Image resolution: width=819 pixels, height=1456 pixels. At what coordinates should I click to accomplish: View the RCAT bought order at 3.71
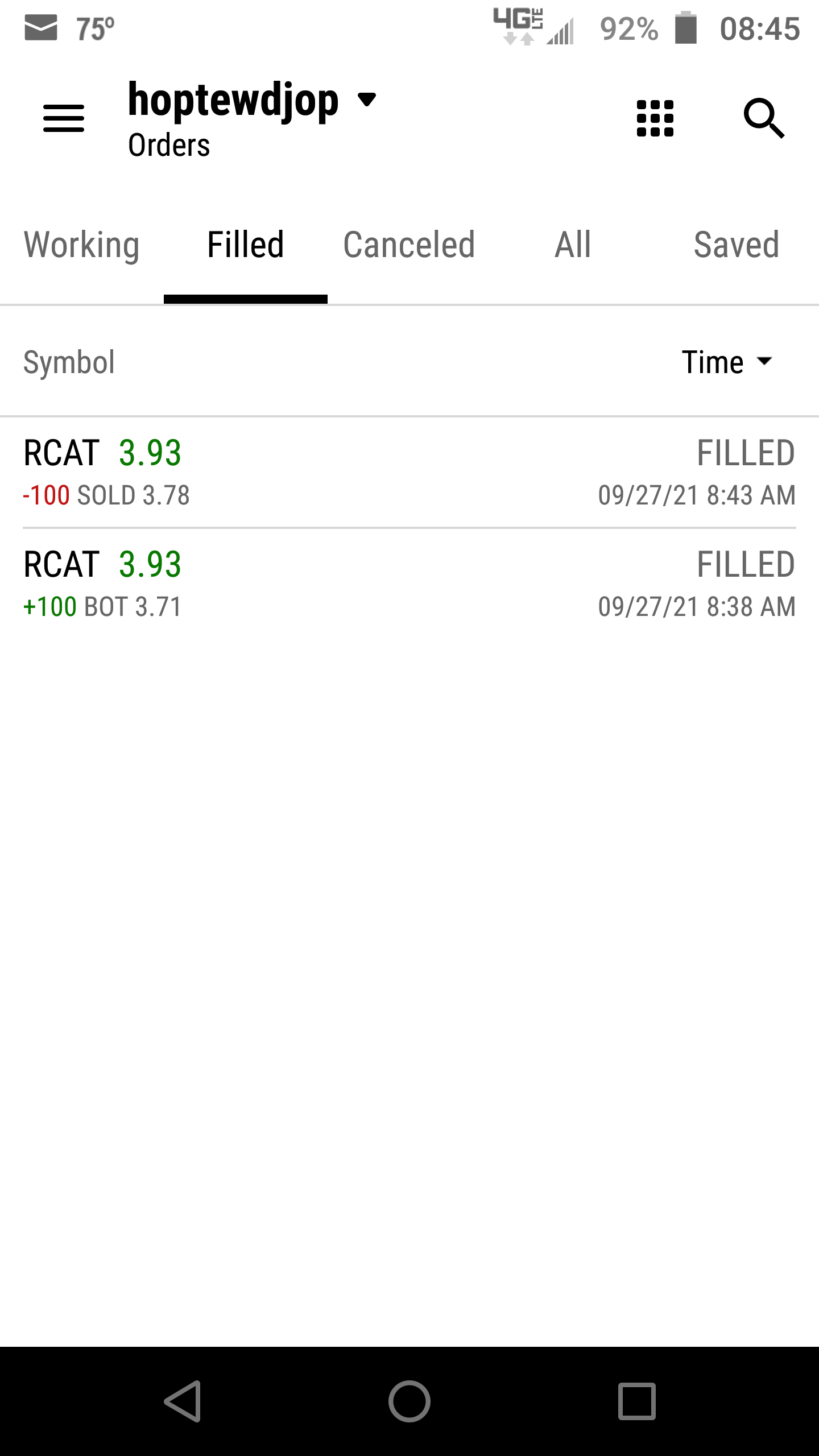tap(409, 584)
